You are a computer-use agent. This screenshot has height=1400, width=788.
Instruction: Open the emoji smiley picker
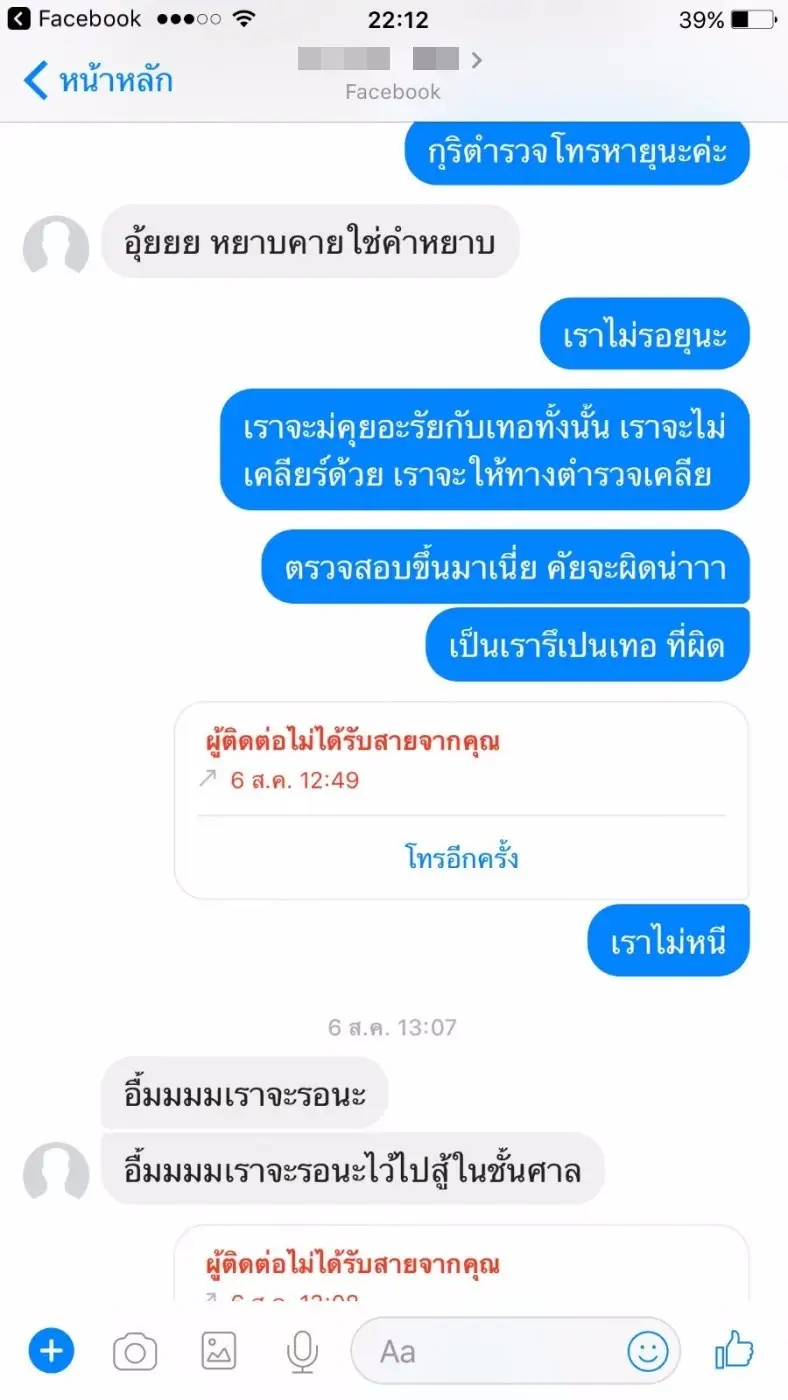coord(647,1352)
